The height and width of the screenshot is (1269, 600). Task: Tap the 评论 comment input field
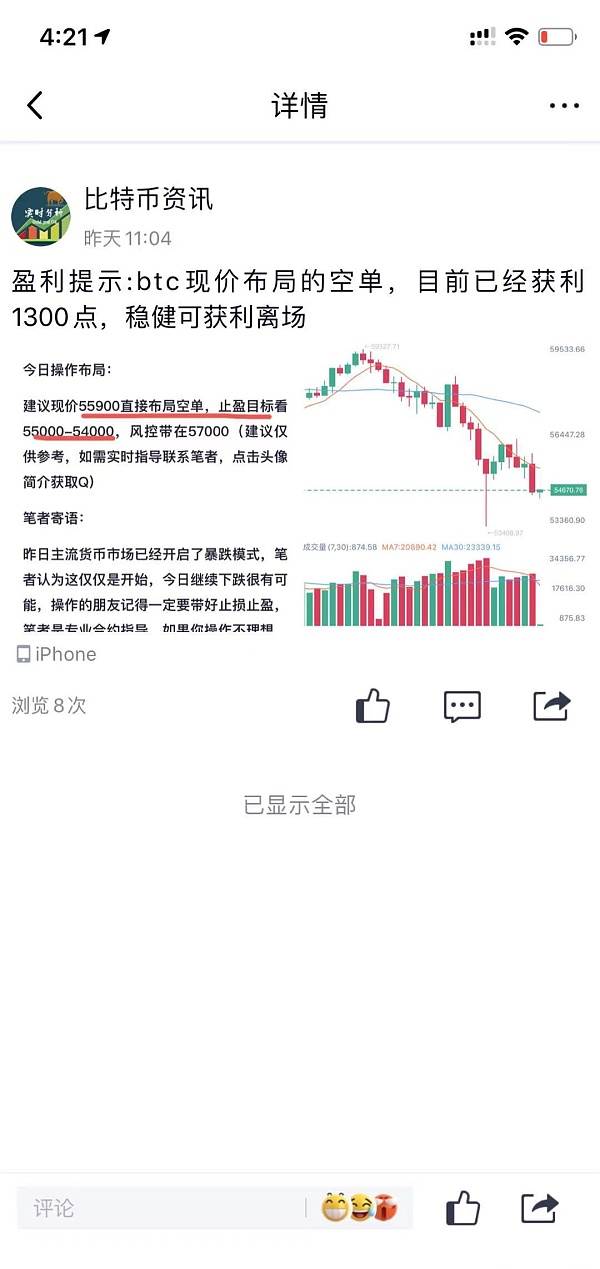pos(160,1208)
